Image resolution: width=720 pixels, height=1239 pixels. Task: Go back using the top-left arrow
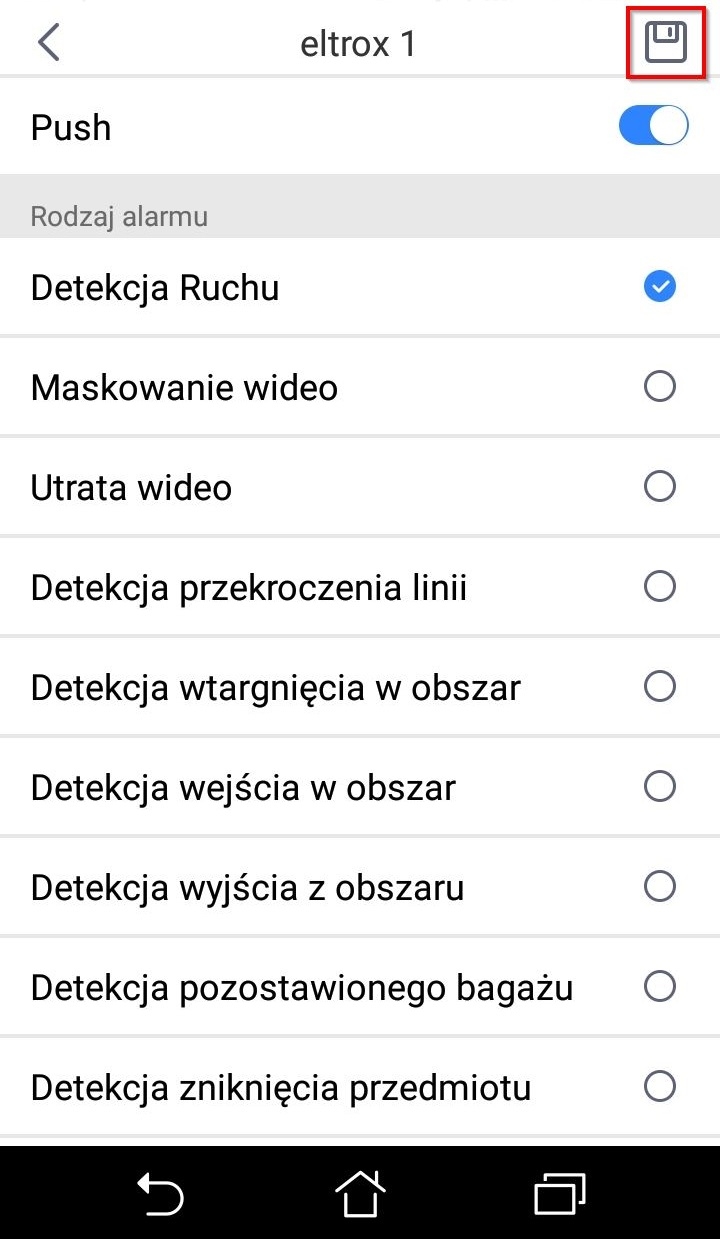click(x=48, y=44)
